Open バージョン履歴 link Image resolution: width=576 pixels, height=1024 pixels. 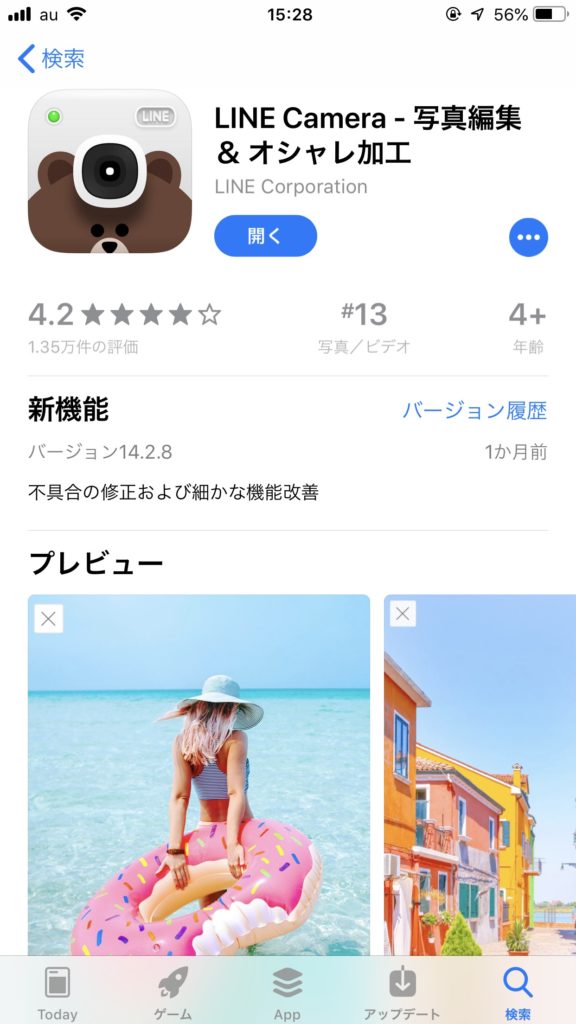point(475,411)
